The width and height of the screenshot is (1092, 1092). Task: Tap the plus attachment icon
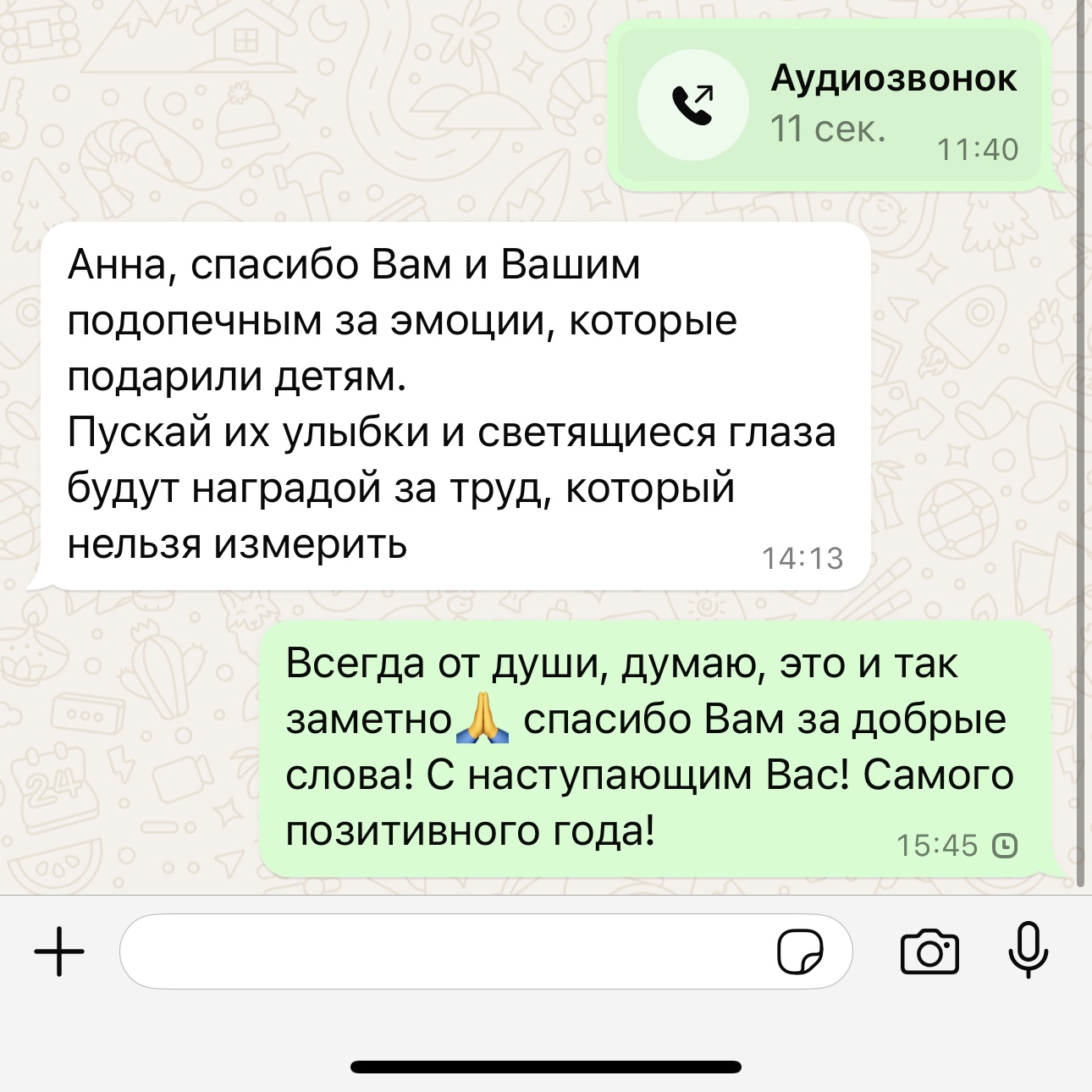pyautogui.click(x=59, y=951)
